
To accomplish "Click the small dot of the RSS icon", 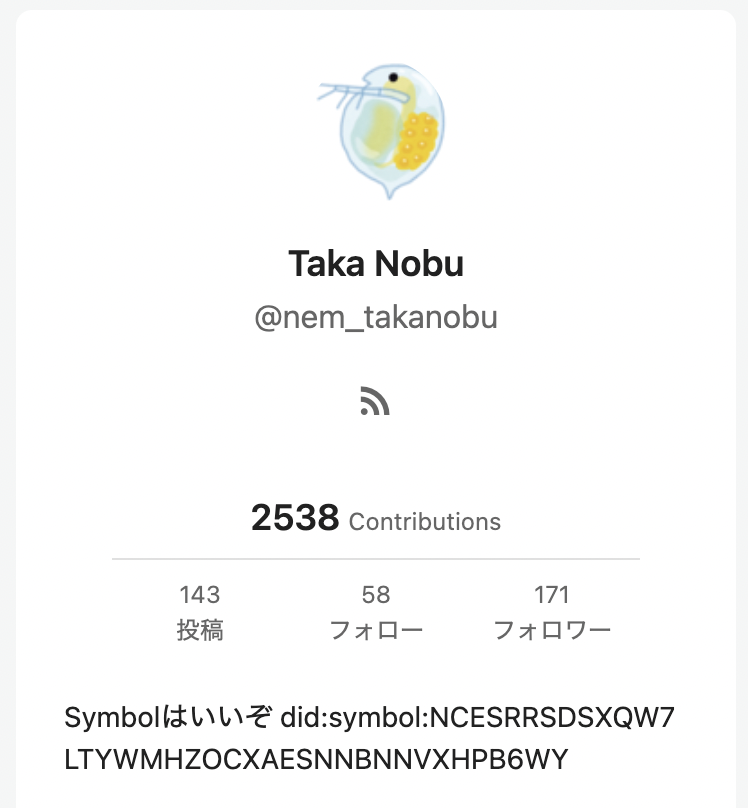I will [366, 412].
